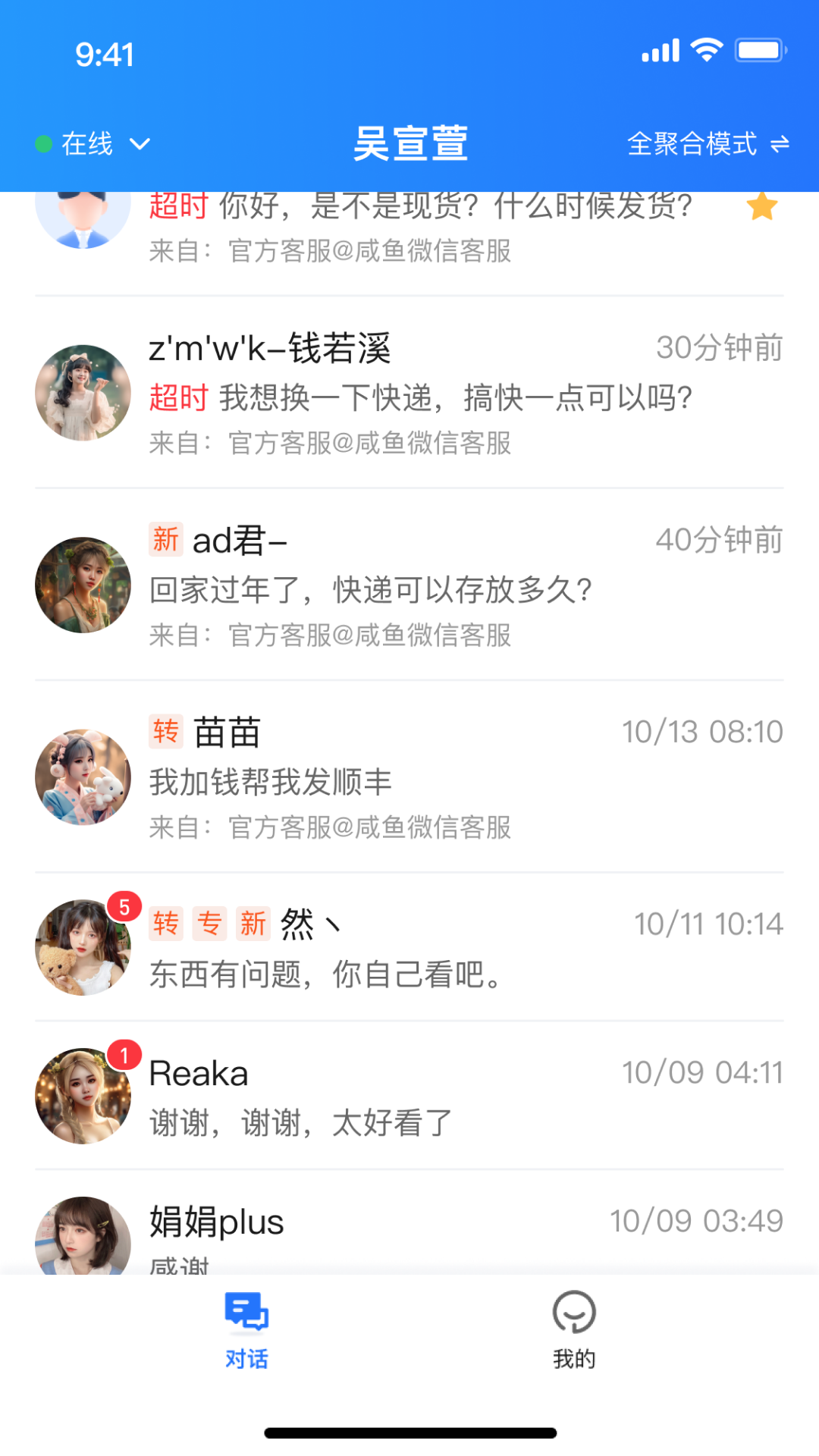The image size is (819, 1456).
Task: Open the 我的 profile tab icon
Action: [x=574, y=1312]
